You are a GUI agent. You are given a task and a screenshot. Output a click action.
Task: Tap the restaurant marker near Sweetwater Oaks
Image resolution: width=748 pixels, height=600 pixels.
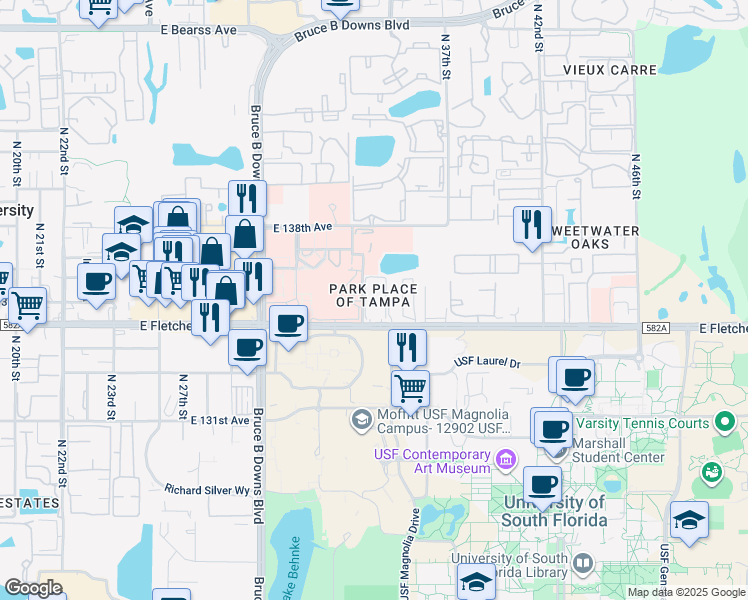[x=532, y=224]
